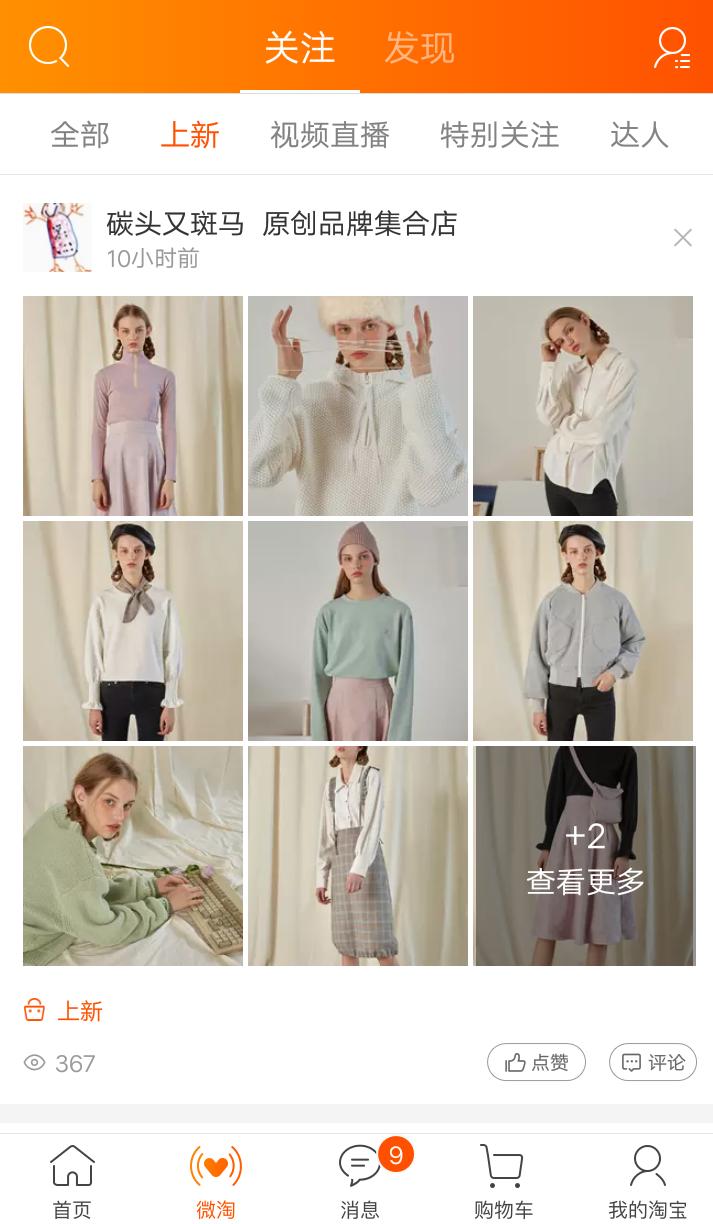Open the followed accounts list icon

pos(672,47)
